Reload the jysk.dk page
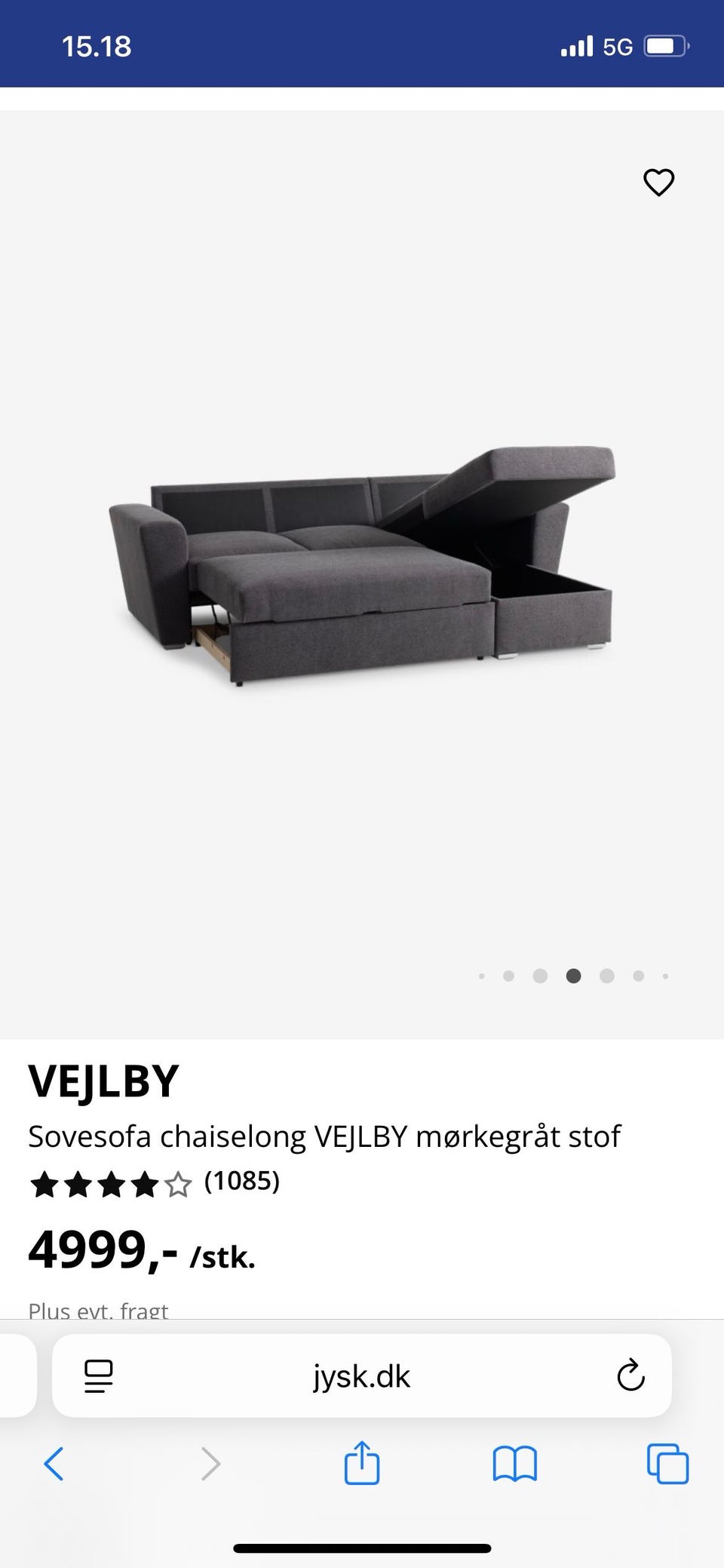The height and width of the screenshot is (1568, 724). (x=630, y=1376)
